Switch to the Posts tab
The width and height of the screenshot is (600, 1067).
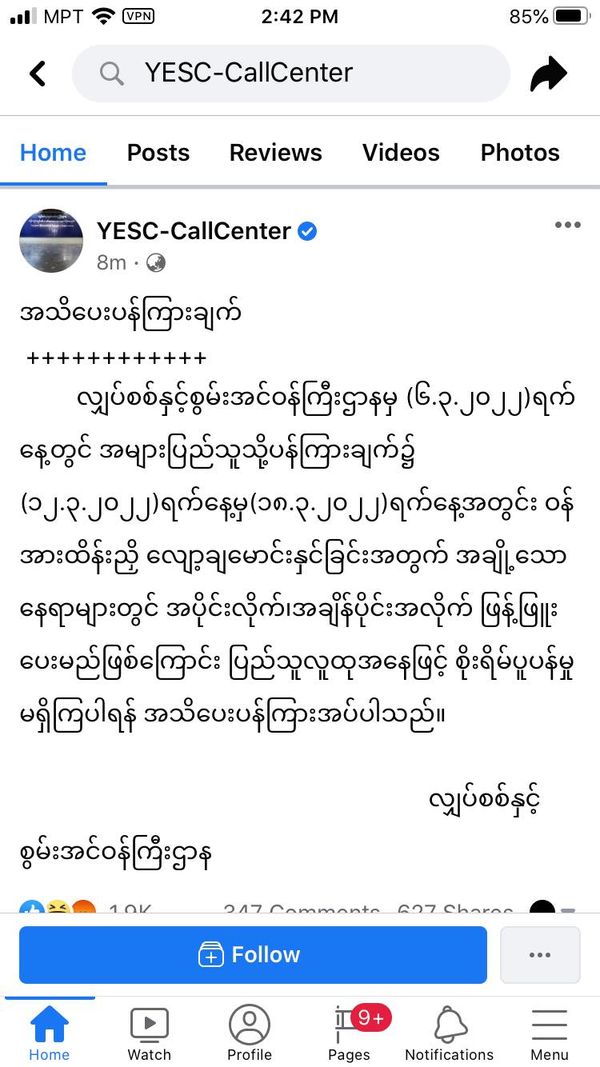(158, 153)
